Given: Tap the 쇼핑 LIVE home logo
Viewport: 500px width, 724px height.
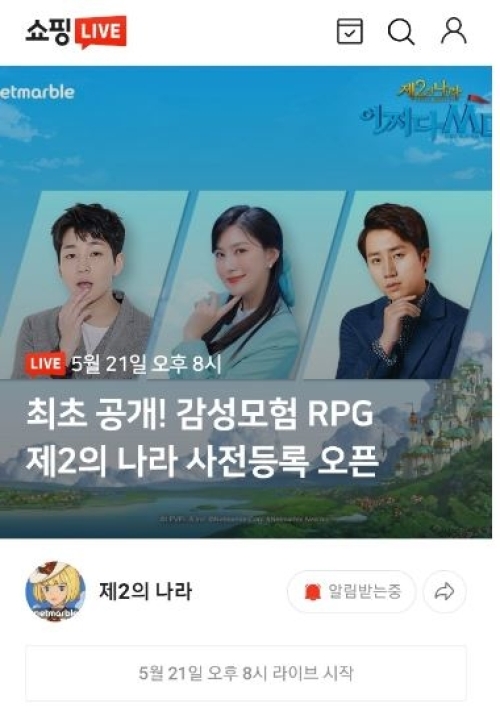Looking at the screenshot, I should [76, 32].
